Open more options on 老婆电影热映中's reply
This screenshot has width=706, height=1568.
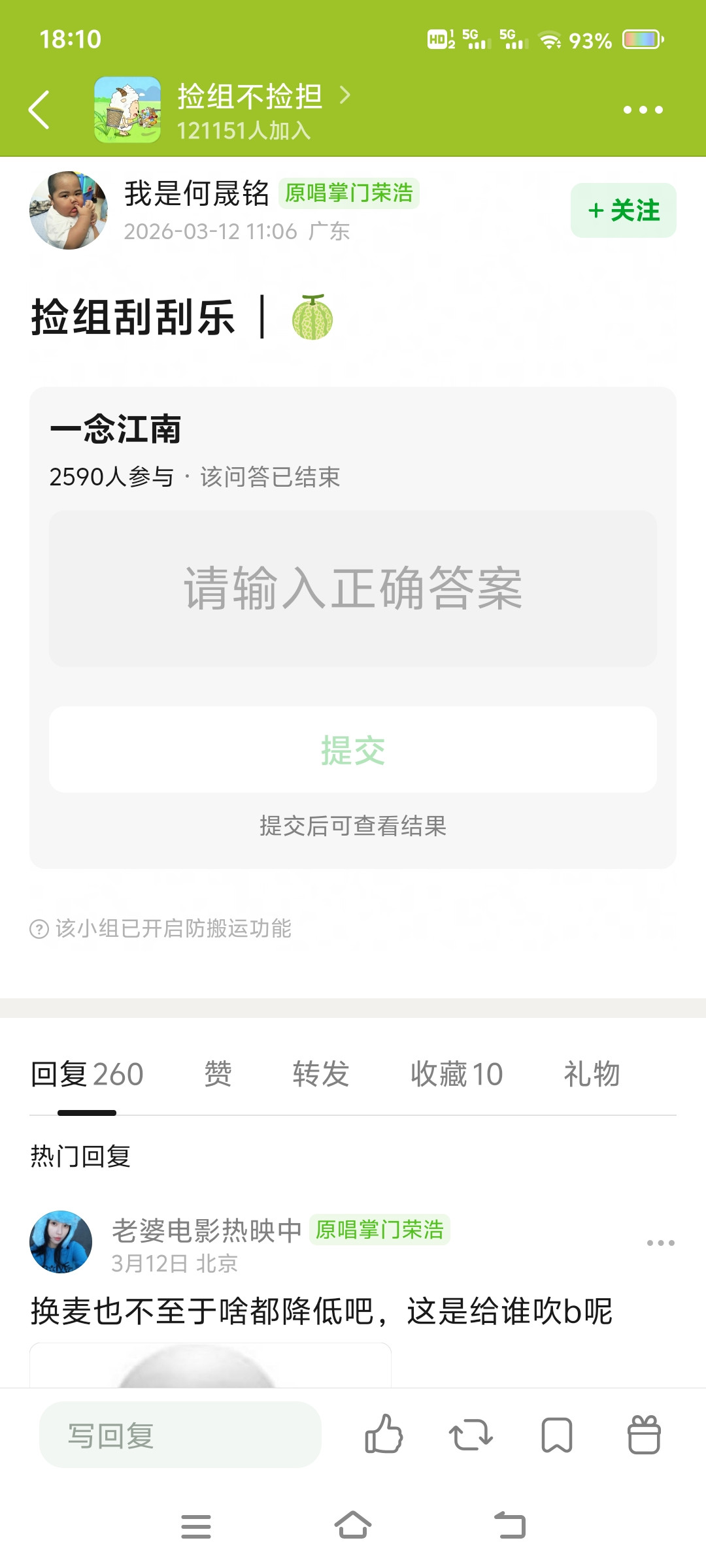660,1243
